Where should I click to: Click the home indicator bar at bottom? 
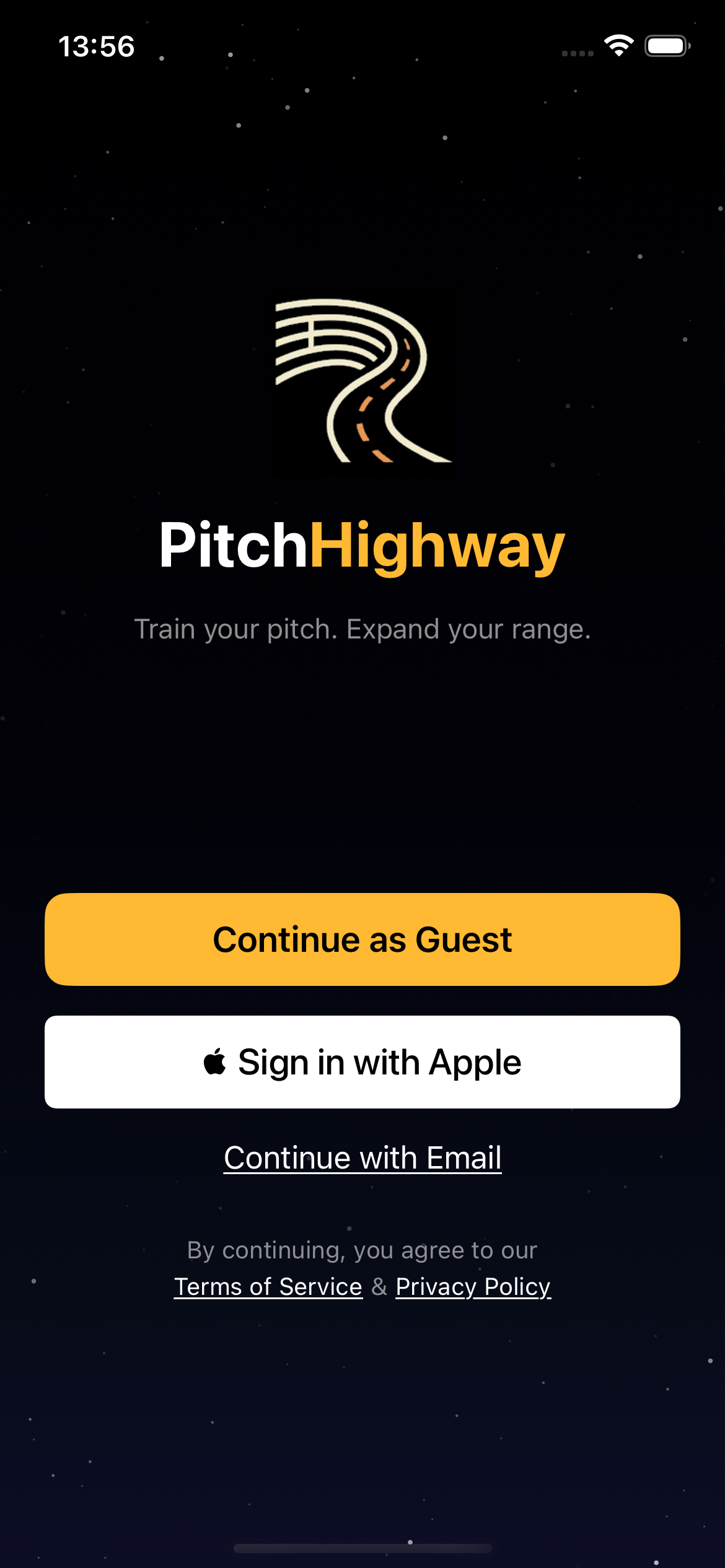[362, 1550]
